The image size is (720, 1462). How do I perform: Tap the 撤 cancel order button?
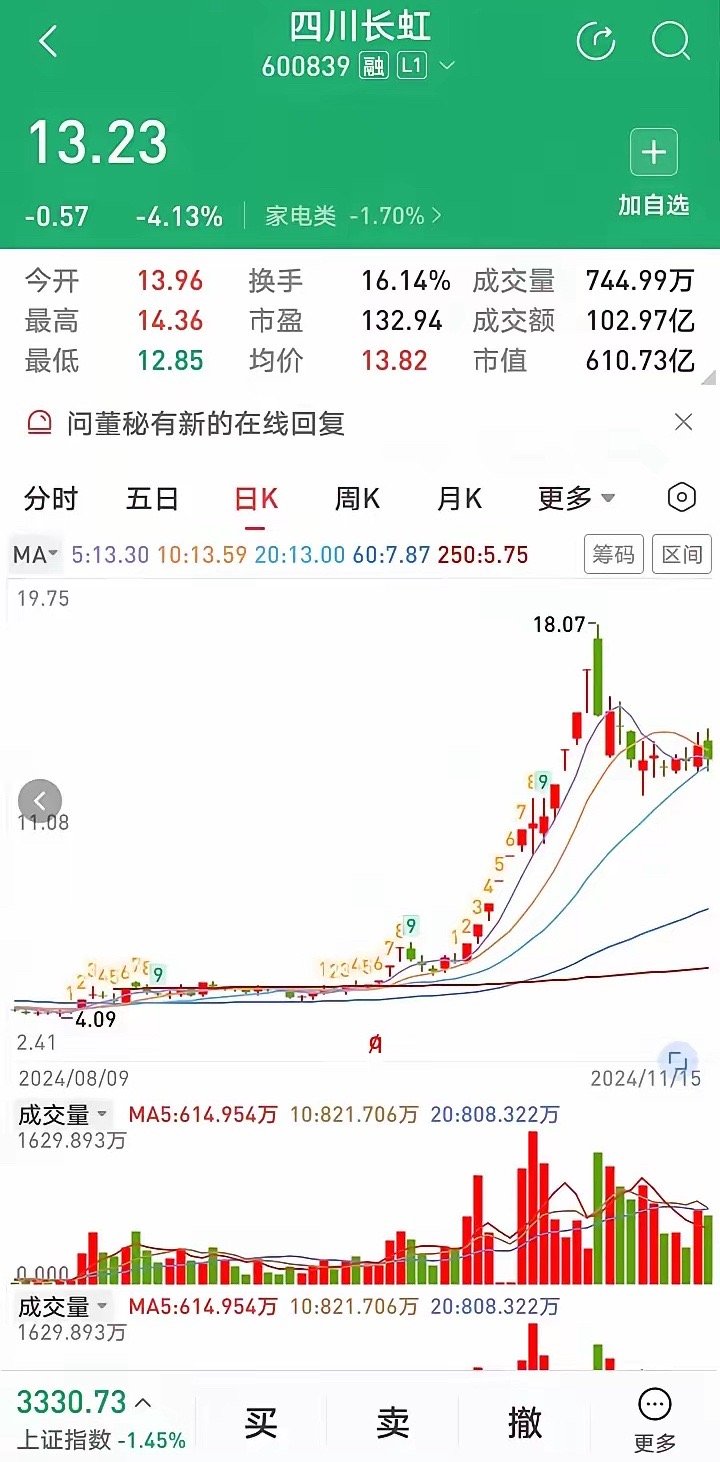[524, 1422]
